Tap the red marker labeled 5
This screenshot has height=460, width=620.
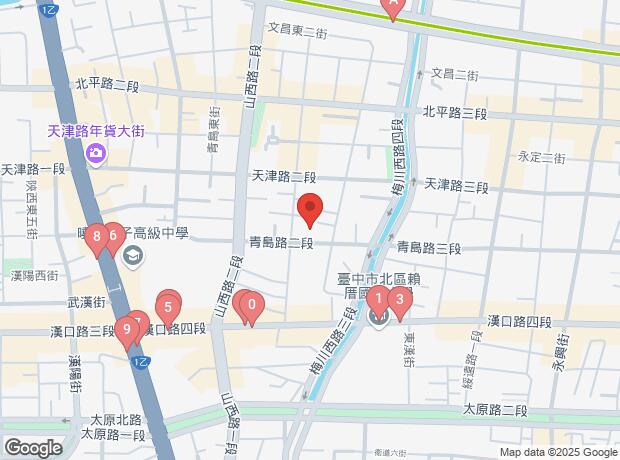(168, 305)
